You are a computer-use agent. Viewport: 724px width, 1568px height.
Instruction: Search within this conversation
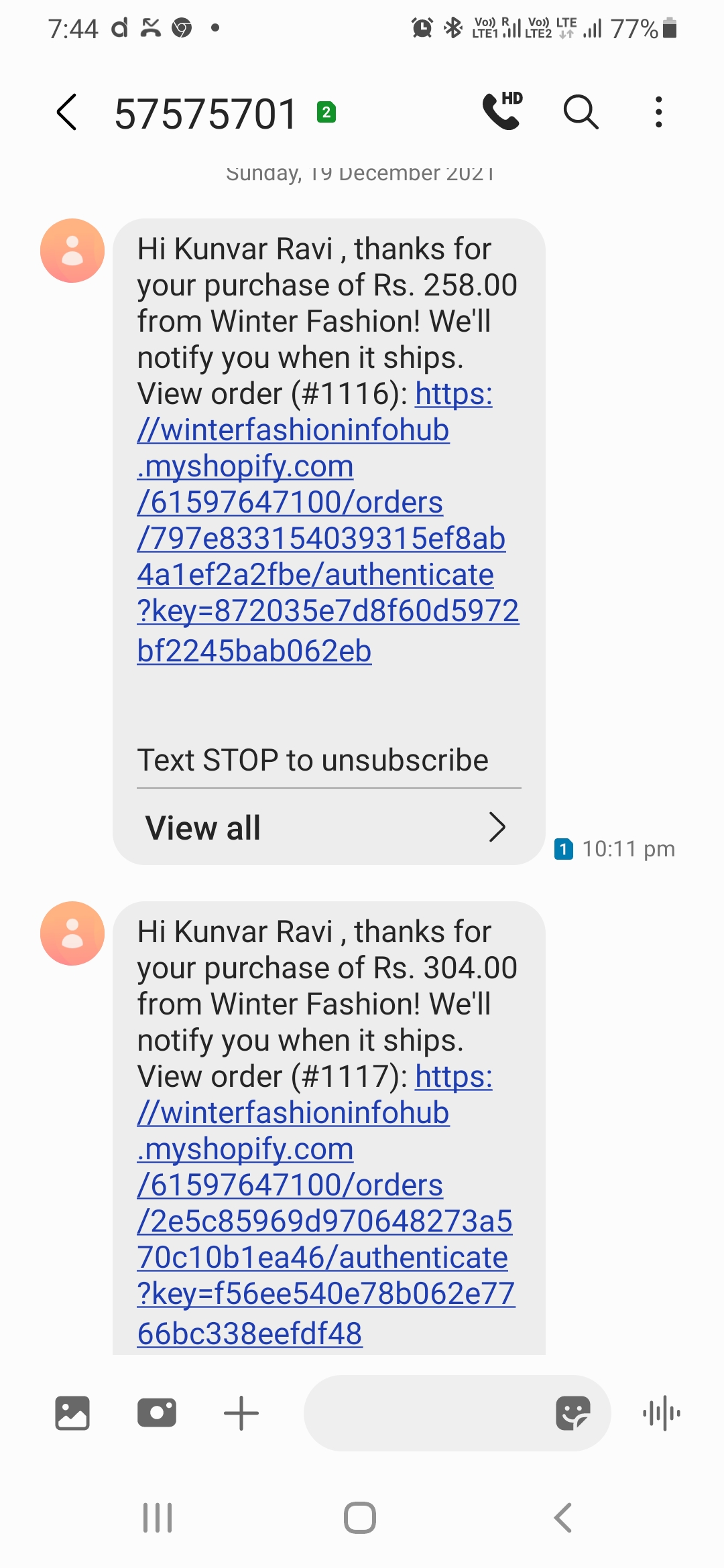pos(581,111)
